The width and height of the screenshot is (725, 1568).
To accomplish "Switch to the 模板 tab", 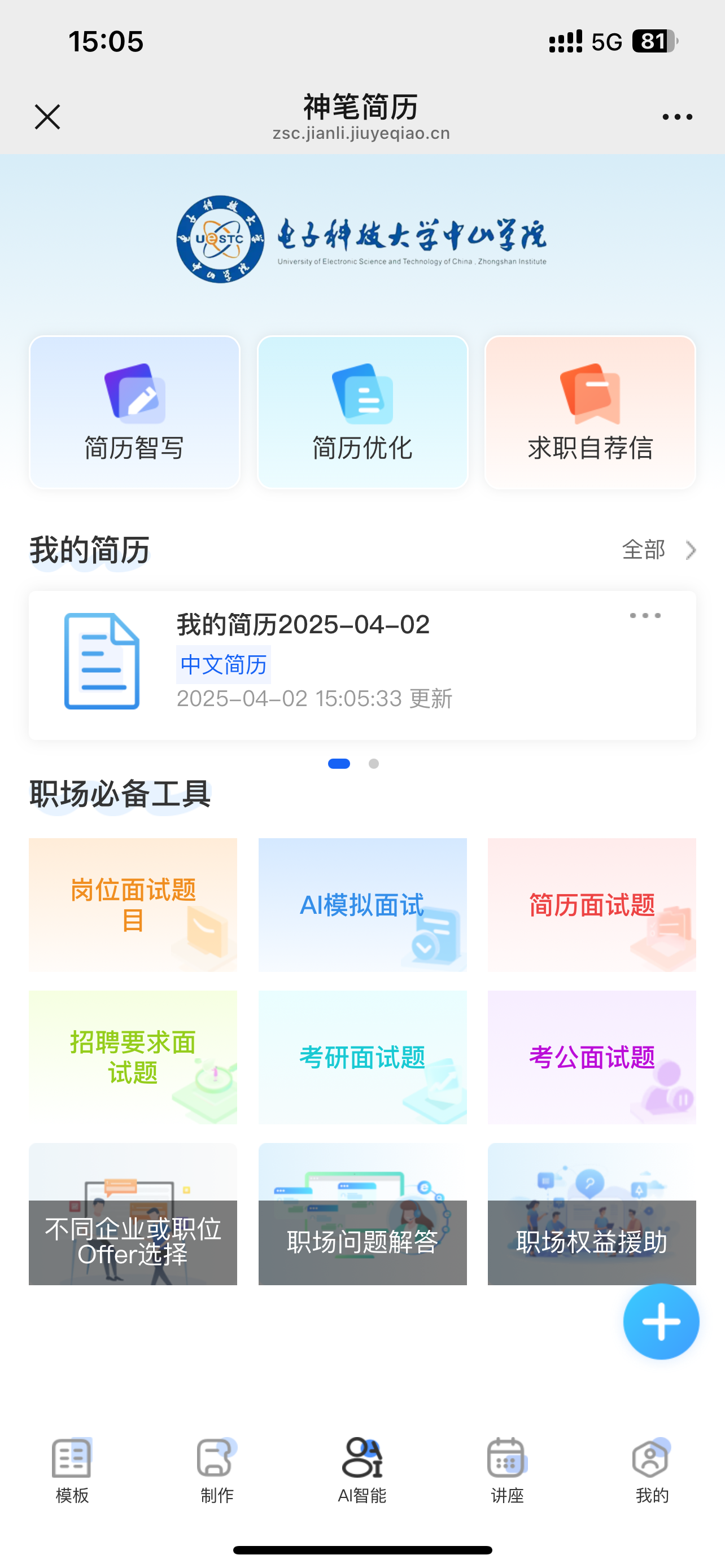I will (72, 1469).
